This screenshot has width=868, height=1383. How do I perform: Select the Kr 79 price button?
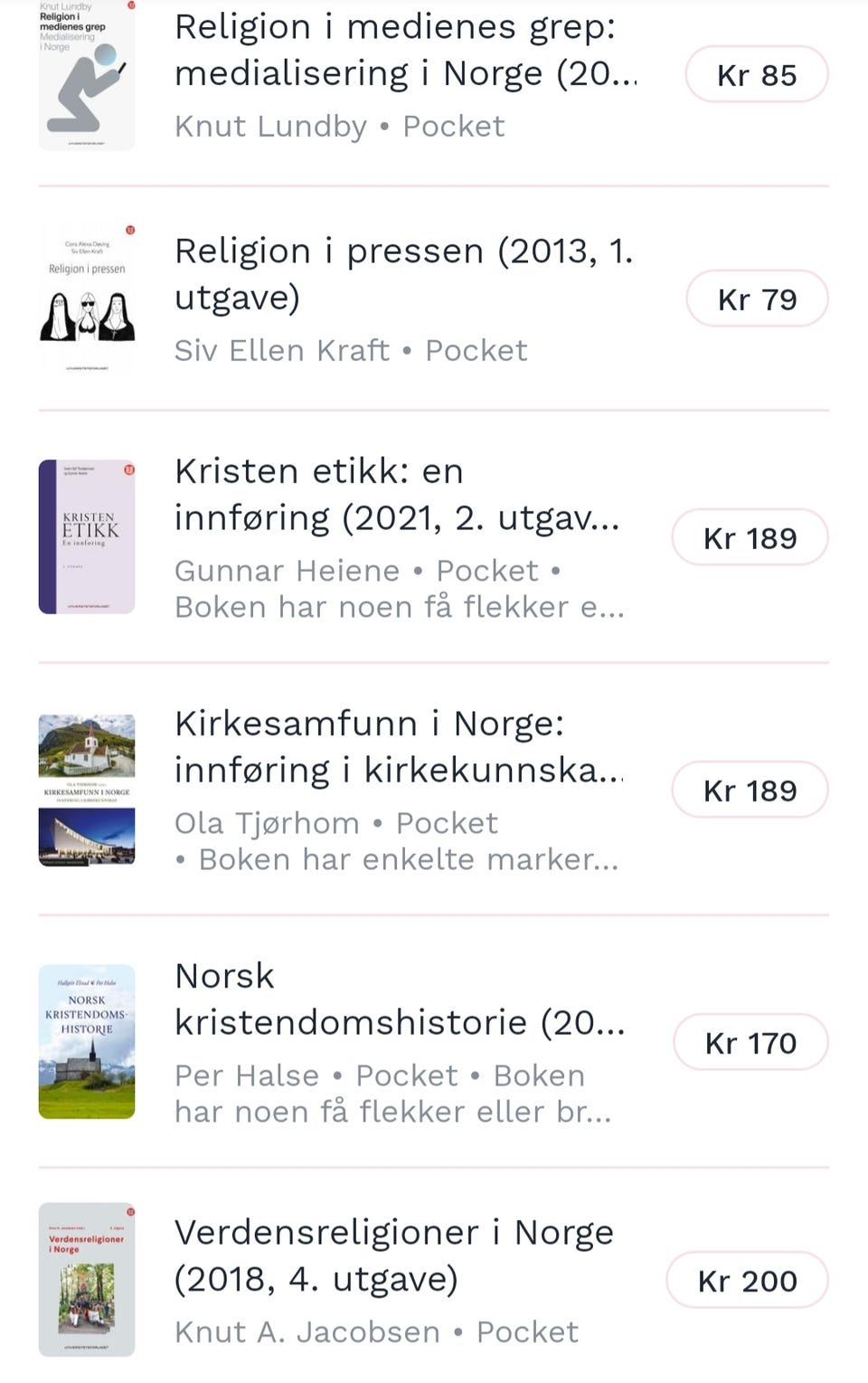757,299
